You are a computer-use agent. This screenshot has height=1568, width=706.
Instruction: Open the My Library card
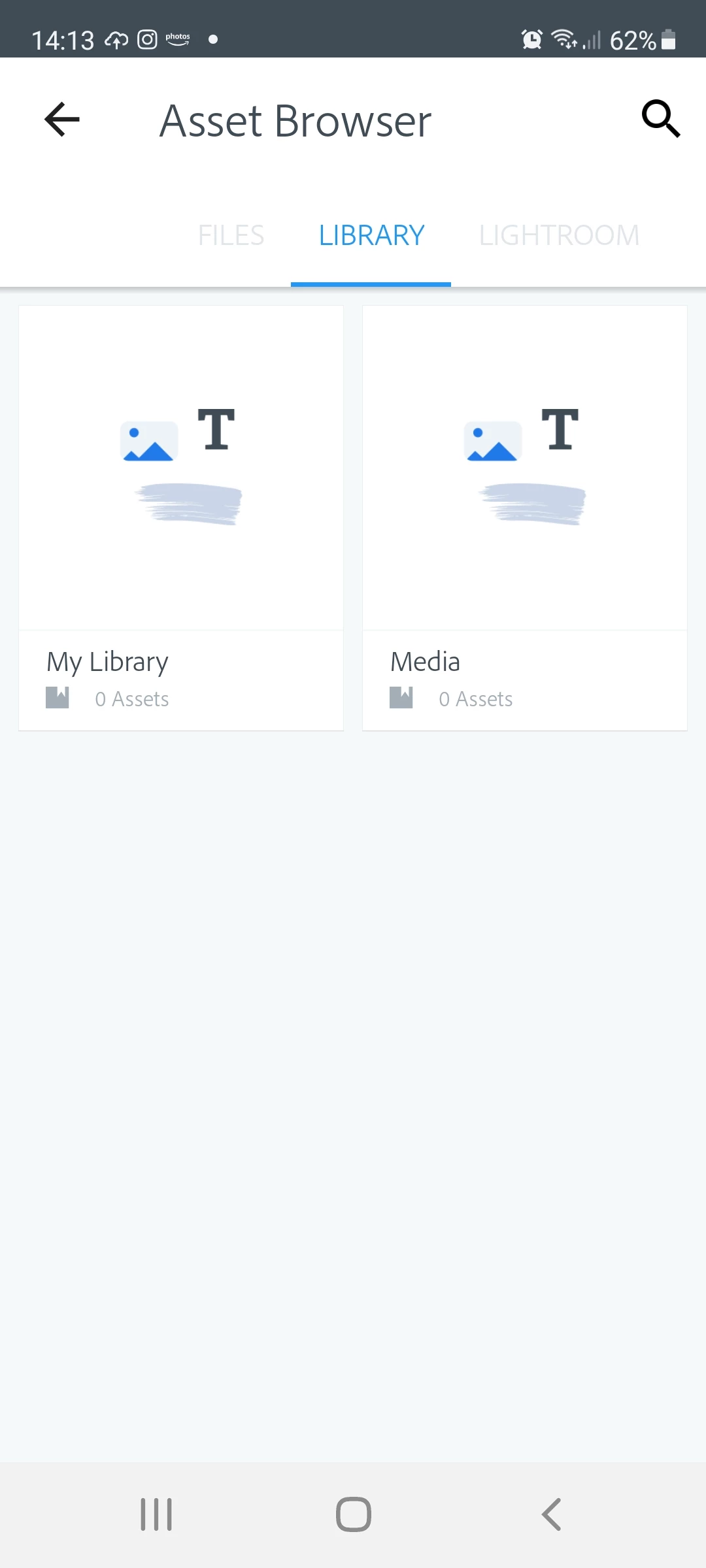[181, 517]
